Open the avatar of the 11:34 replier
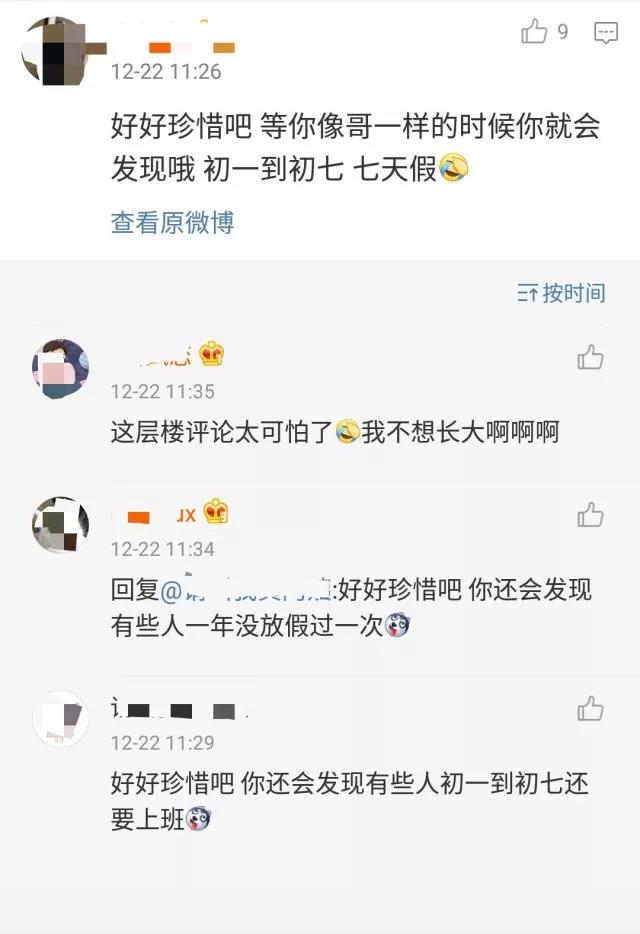This screenshot has height=934, width=640. point(61,525)
